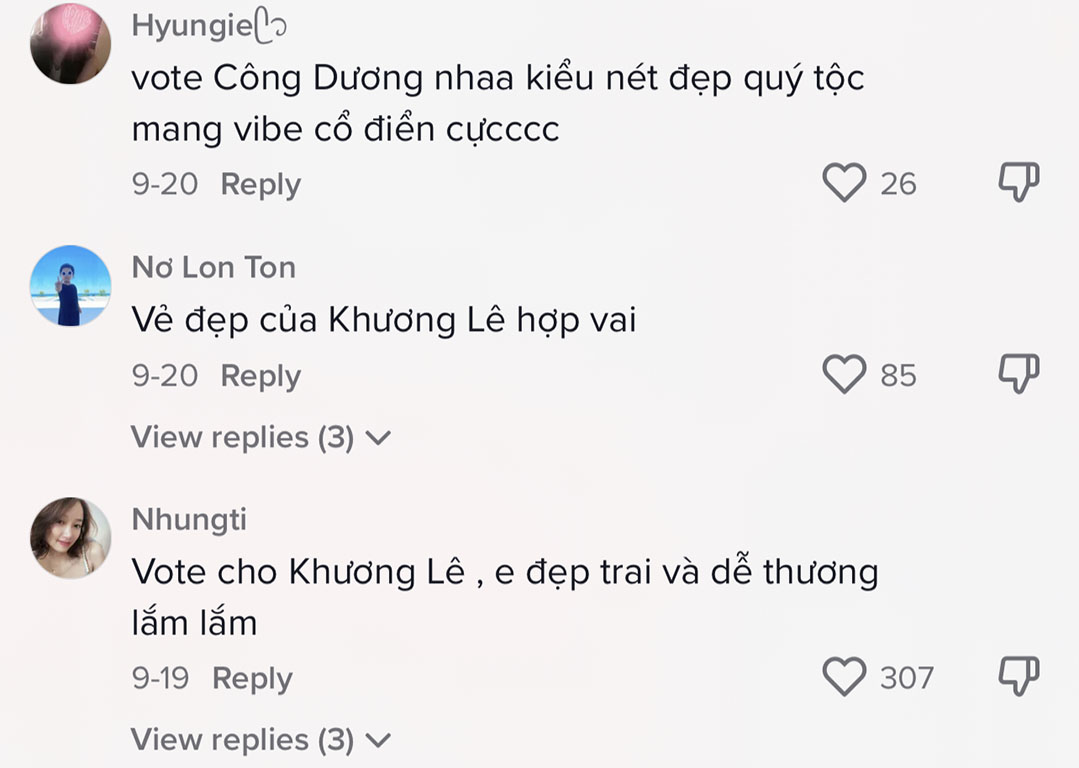
Task: Like Nơ Lon Ton's comment
Action: (x=844, y=375)
